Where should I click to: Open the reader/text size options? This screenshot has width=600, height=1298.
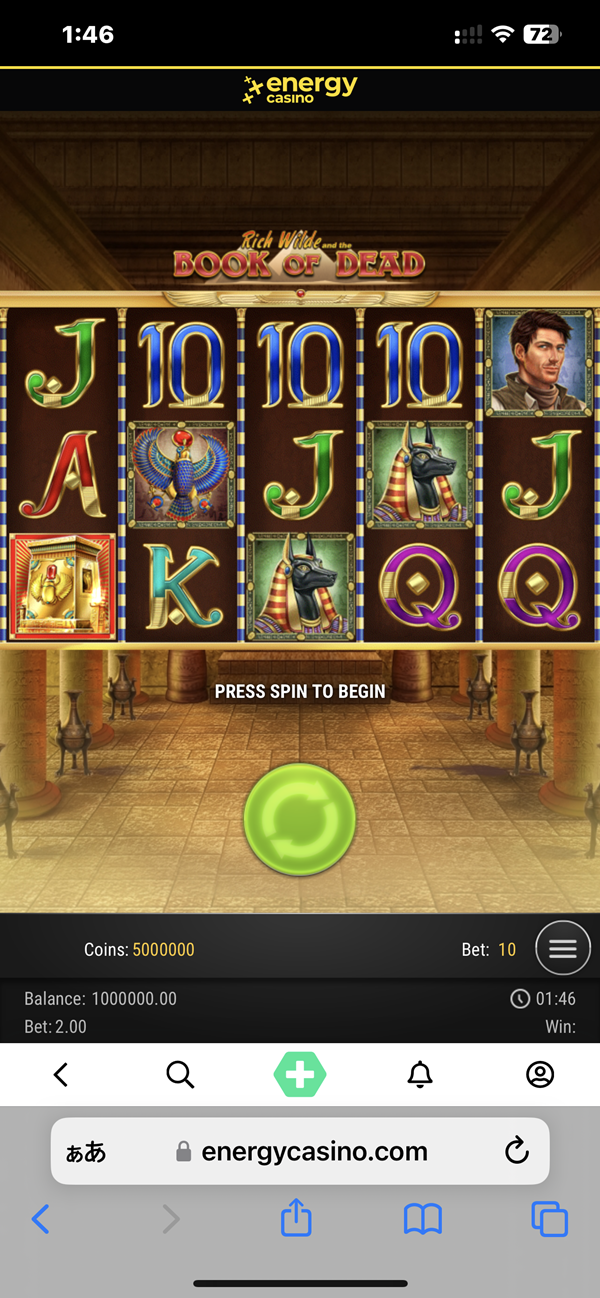tap(86, 1152)
